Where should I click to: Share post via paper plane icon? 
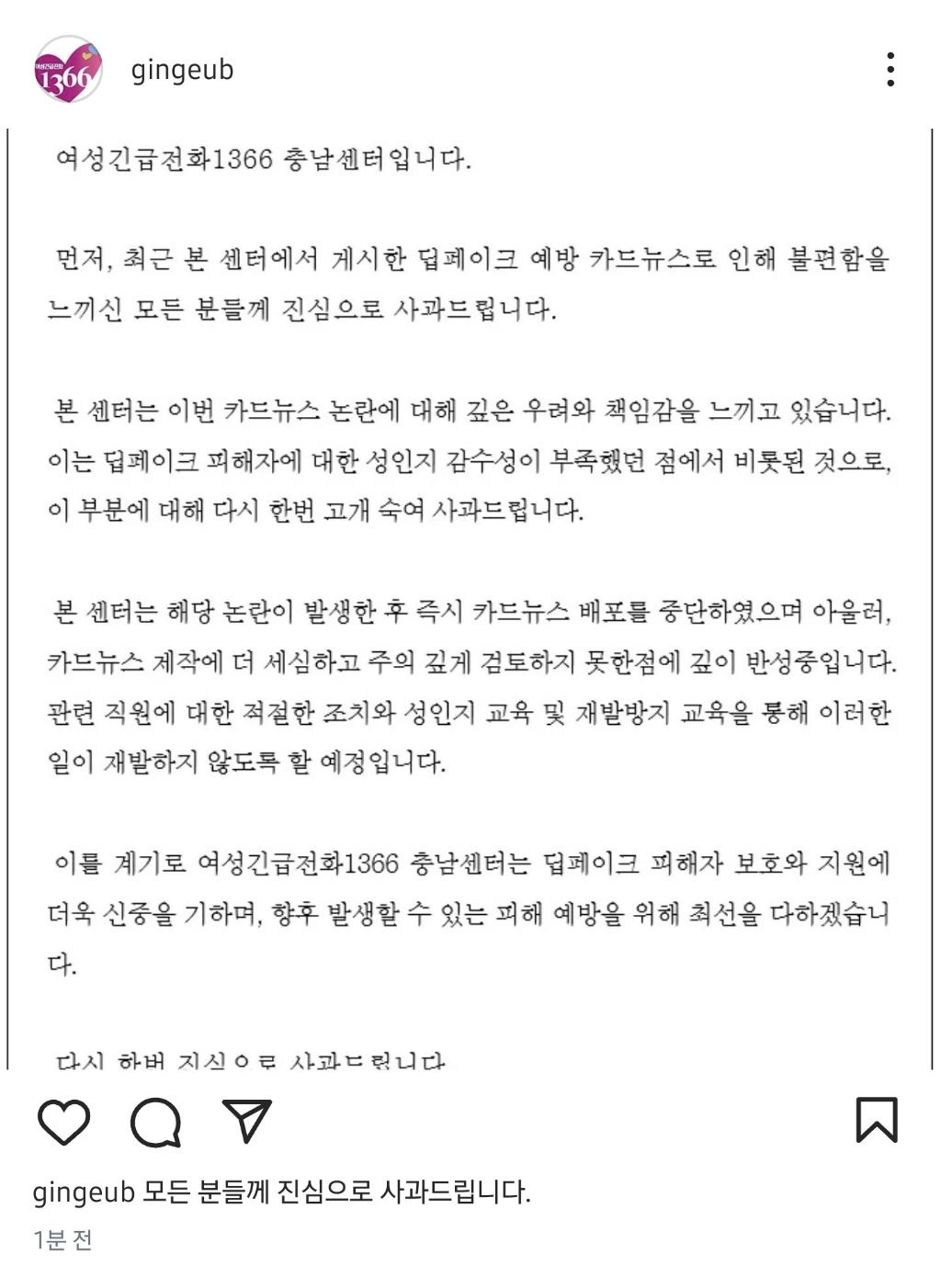pyautogui.click(x=247, y=1120)
